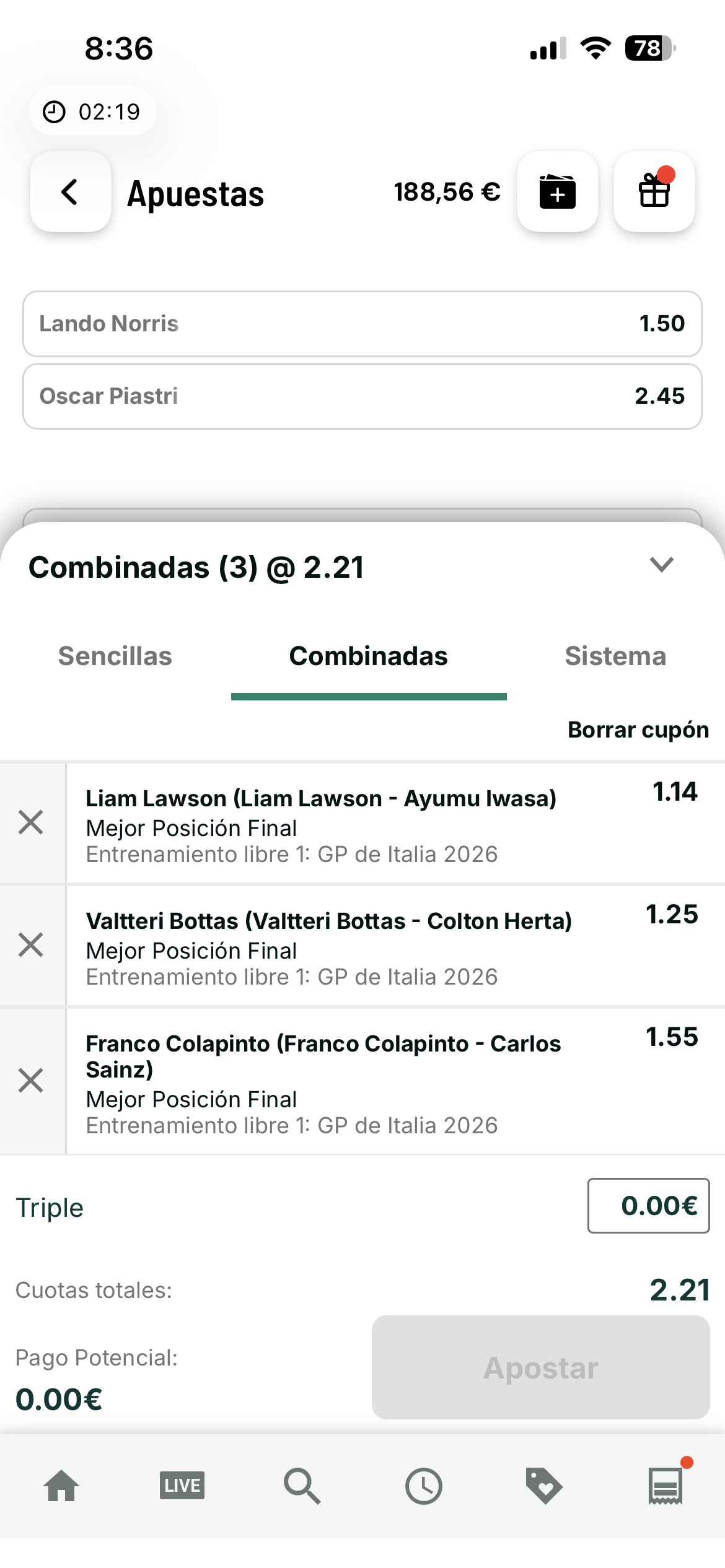The width and height of the screenshot is (725, 1568).
Task: Remove the Franco Colapinto selection
Action: pyautogui.click(x=31, y=1081)
